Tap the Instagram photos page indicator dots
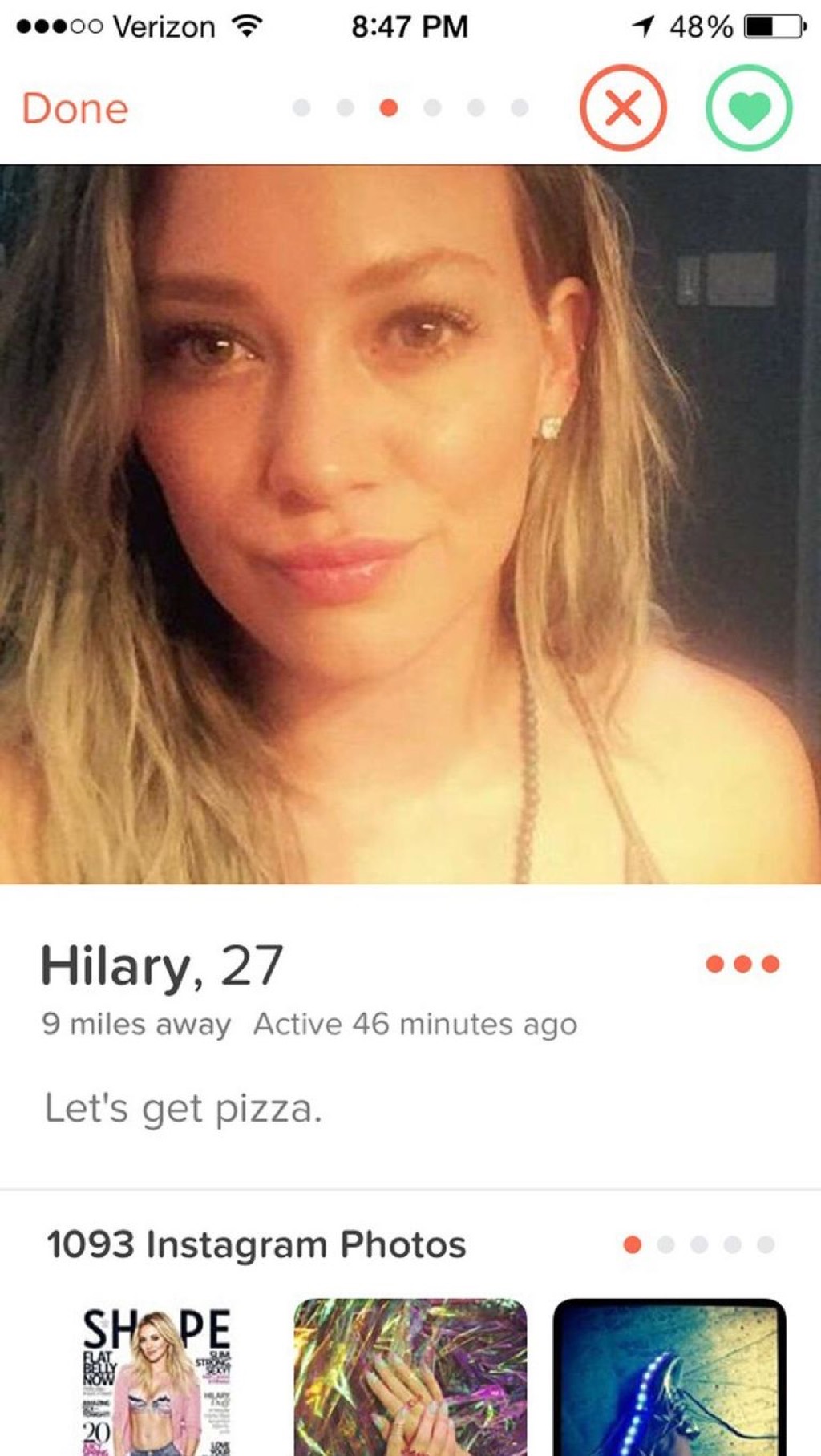Screen dimensions: 821x1456 (x=698, y=1244)
